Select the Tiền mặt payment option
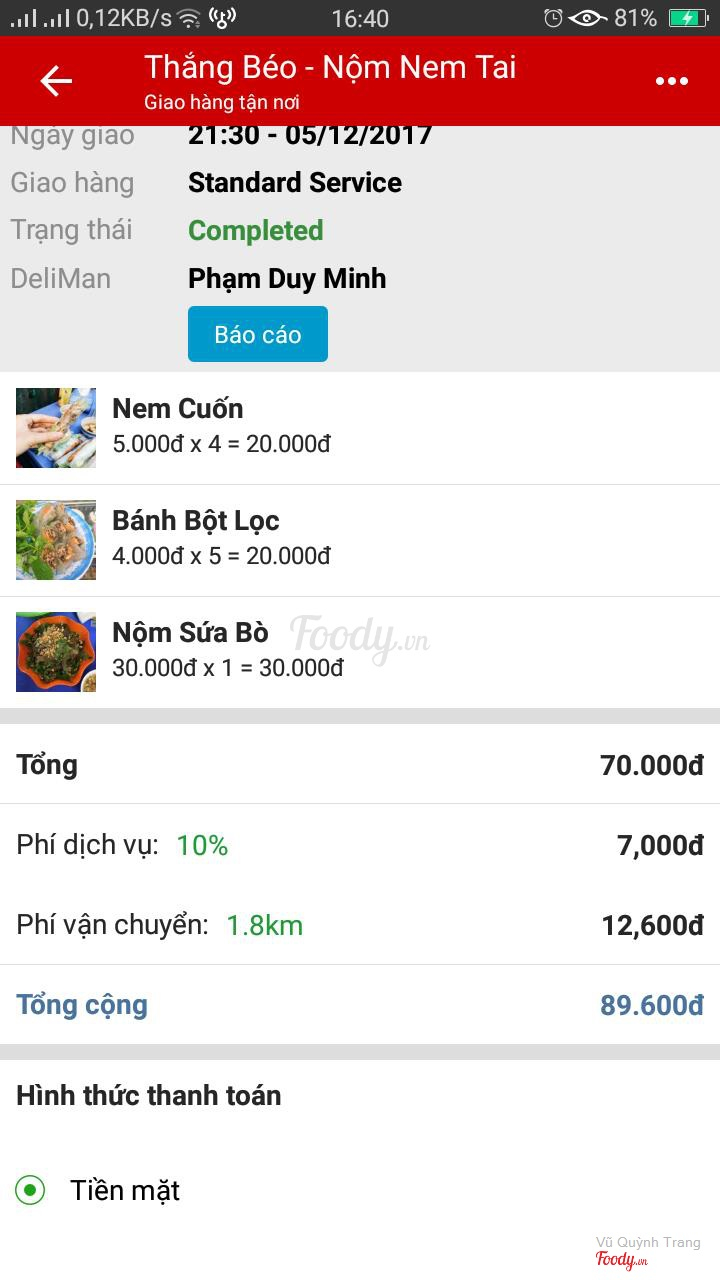 coord(31,1190)
